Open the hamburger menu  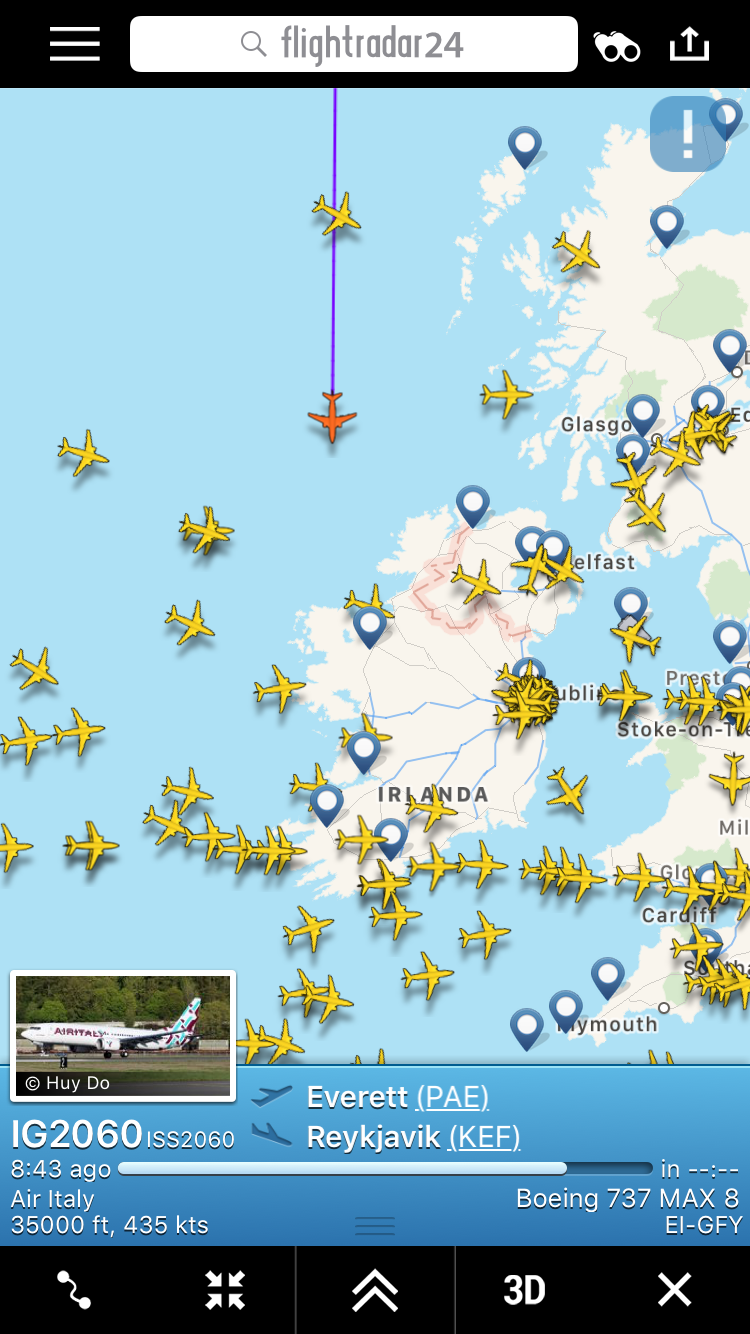click(x=75, y=44)
